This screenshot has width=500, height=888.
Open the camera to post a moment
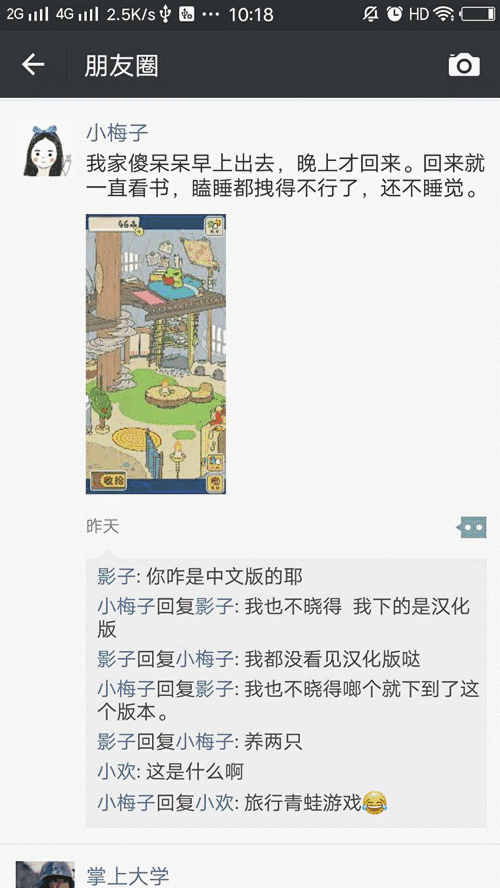464,65
